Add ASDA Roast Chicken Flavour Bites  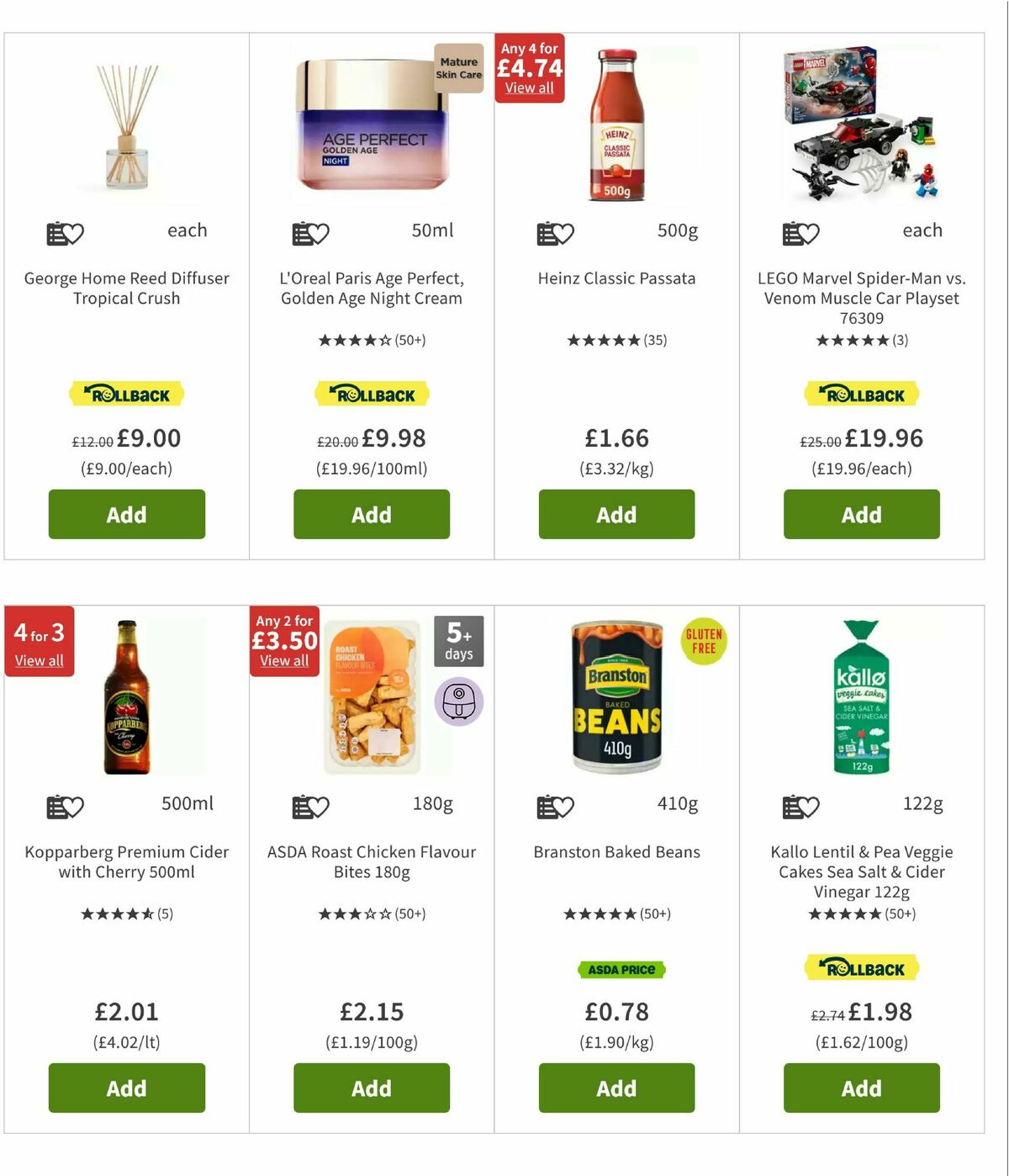(x=371, y=1088)
